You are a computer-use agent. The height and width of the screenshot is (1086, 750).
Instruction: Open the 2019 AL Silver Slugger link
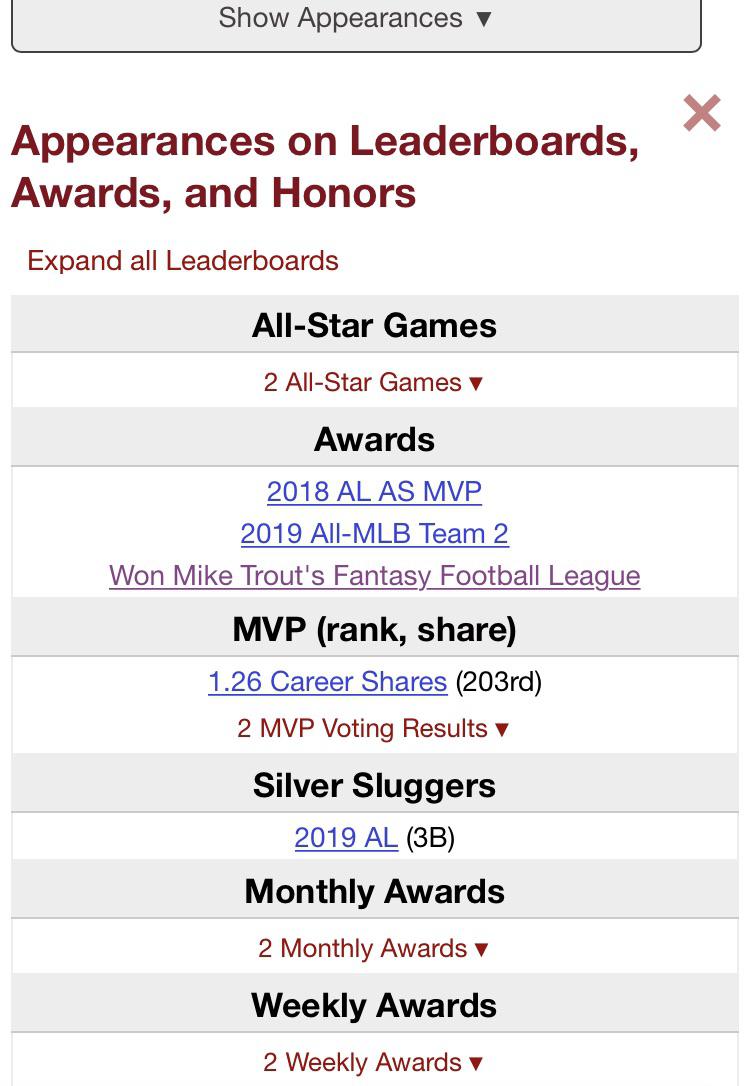pos(344,838)
